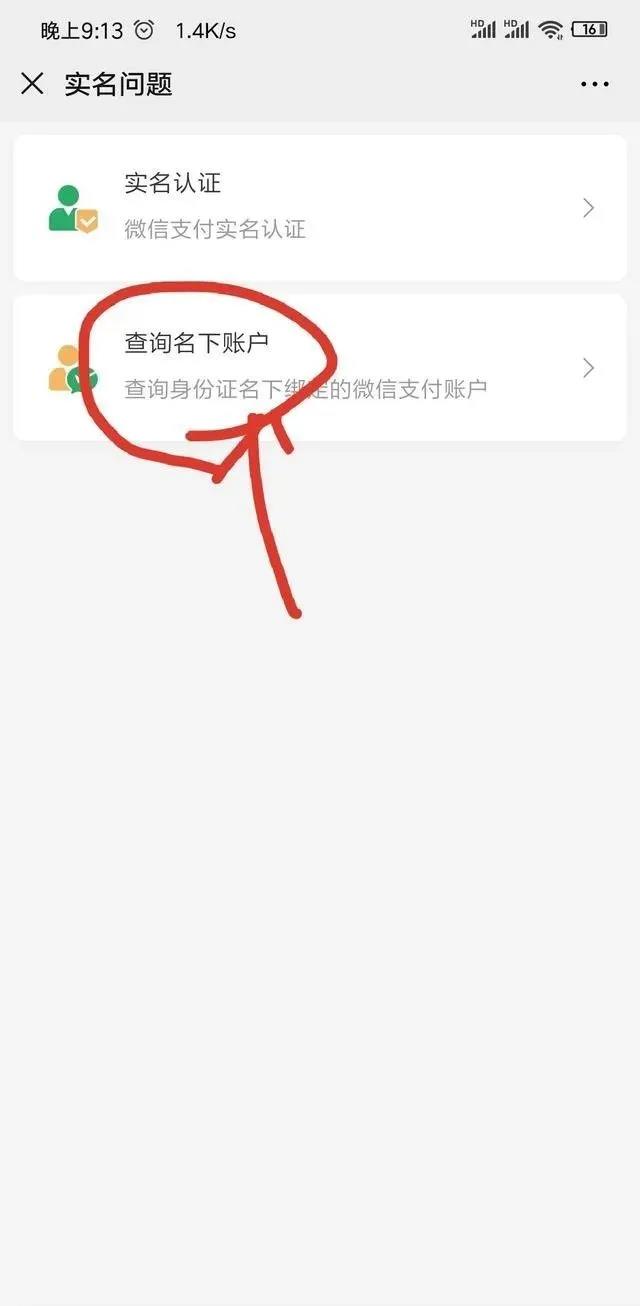
Task: Close the 实名问题 page
Action: [32, 84]
